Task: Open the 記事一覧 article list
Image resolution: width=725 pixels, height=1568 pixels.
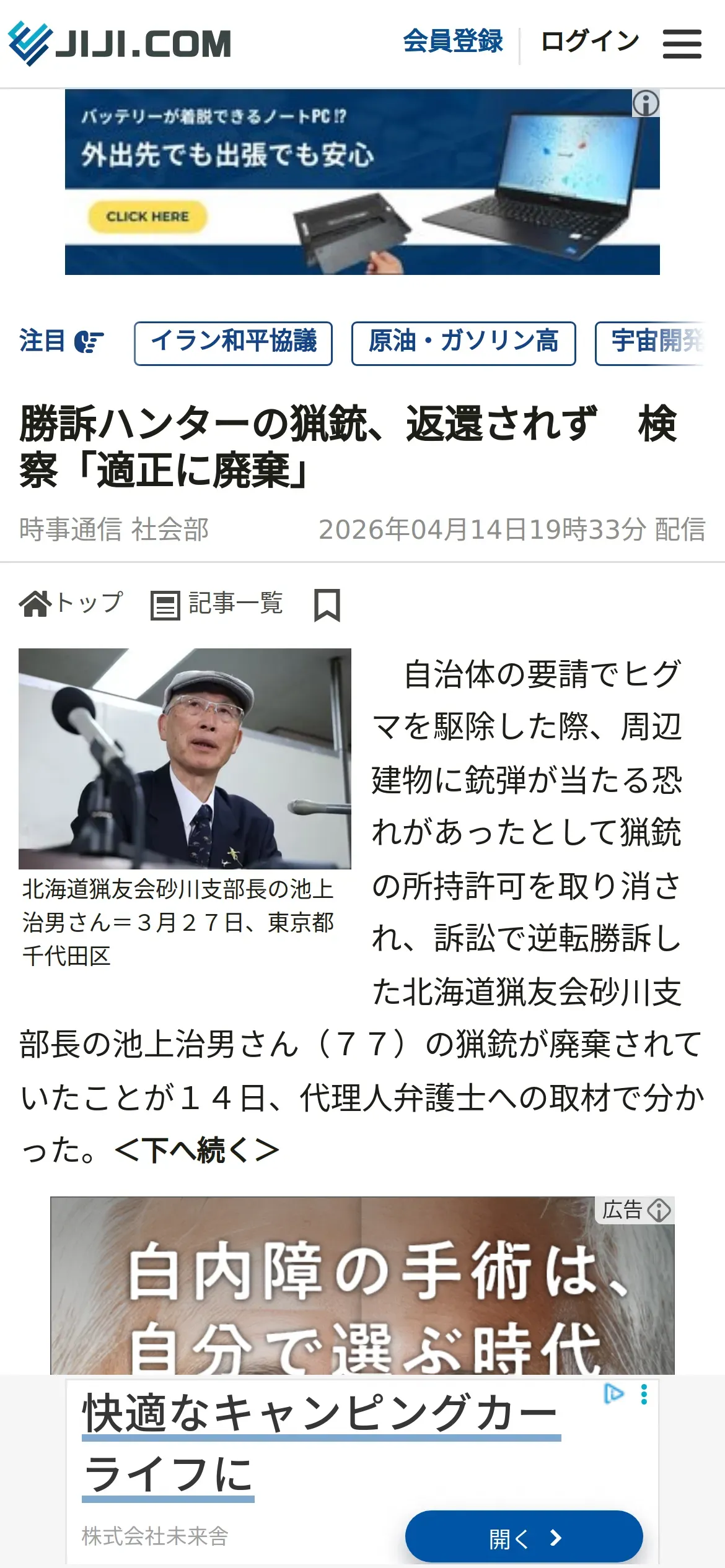Action: [x=217, y=603]
